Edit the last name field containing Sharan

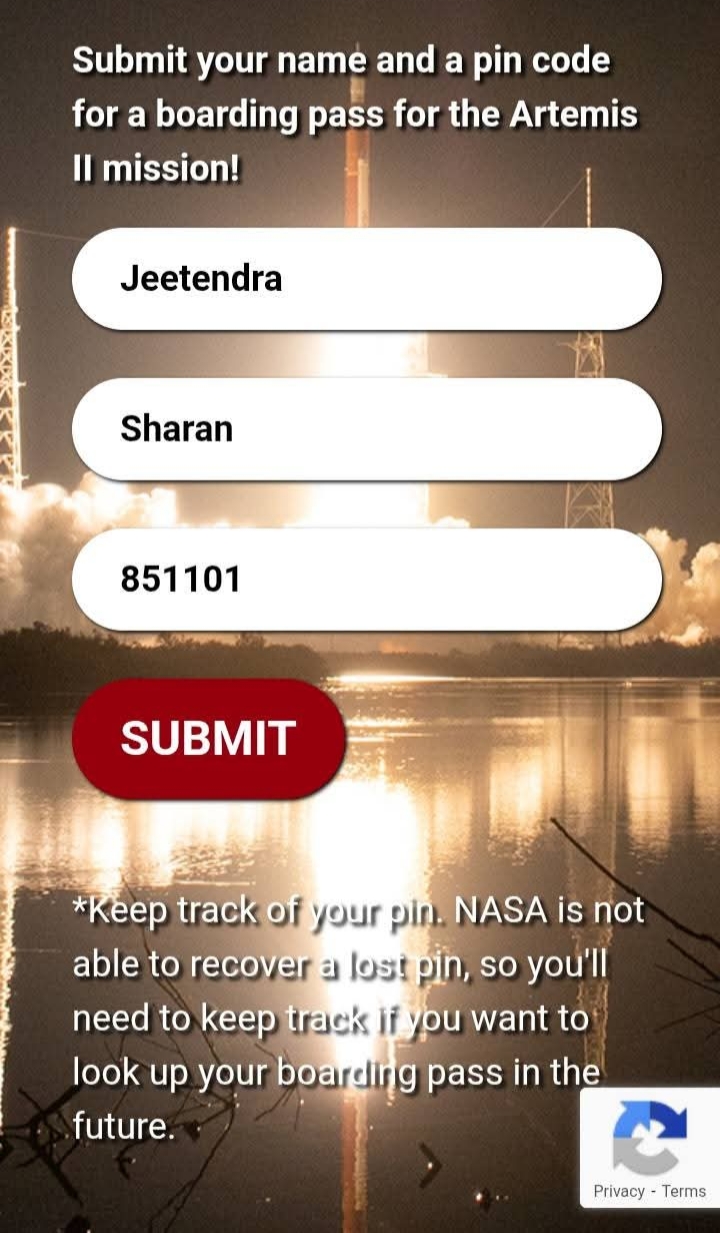366,429
